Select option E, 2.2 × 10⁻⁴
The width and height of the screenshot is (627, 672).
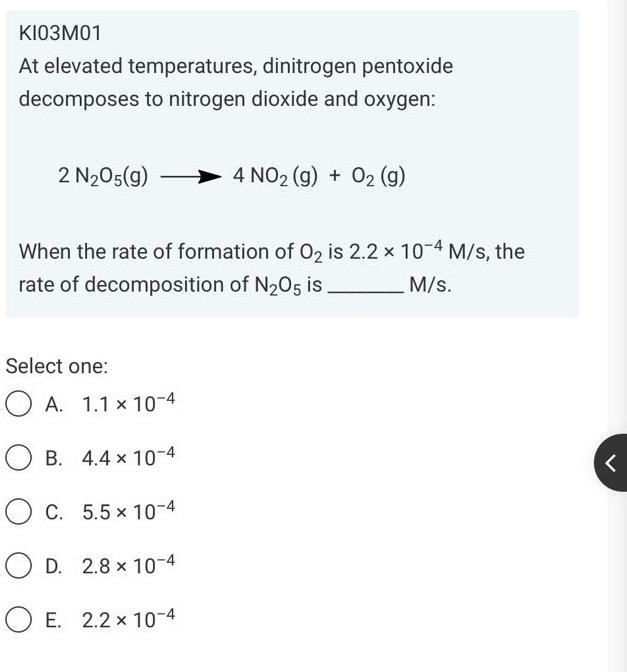[x=17, y=620]
